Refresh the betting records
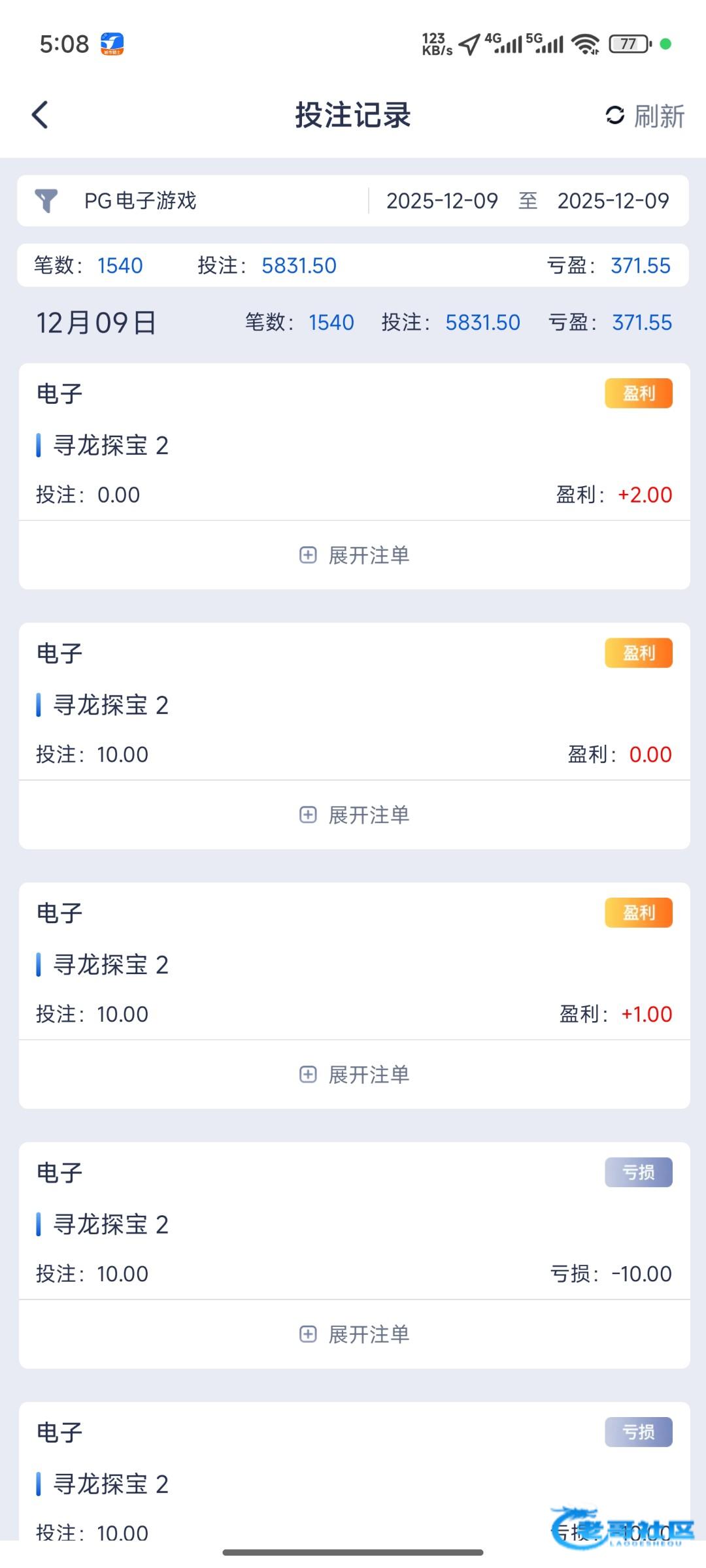Screen dimensions: 706x1568 645,116
